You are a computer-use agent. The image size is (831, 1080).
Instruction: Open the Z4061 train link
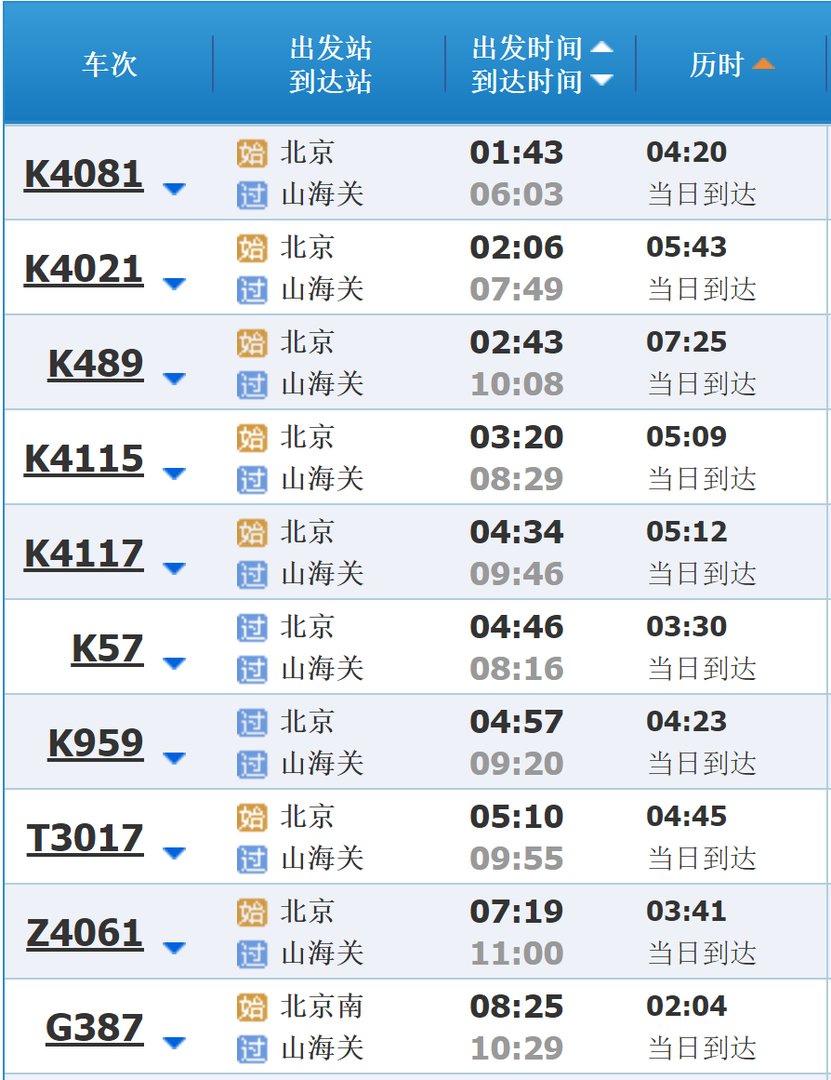tap(85, 933)
